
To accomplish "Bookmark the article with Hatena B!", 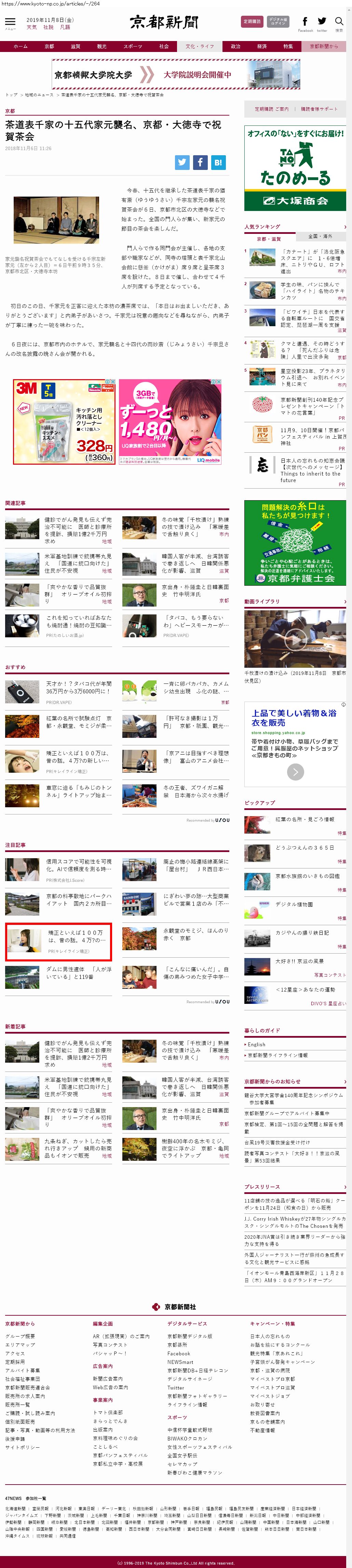I will (x=218, y=162).
